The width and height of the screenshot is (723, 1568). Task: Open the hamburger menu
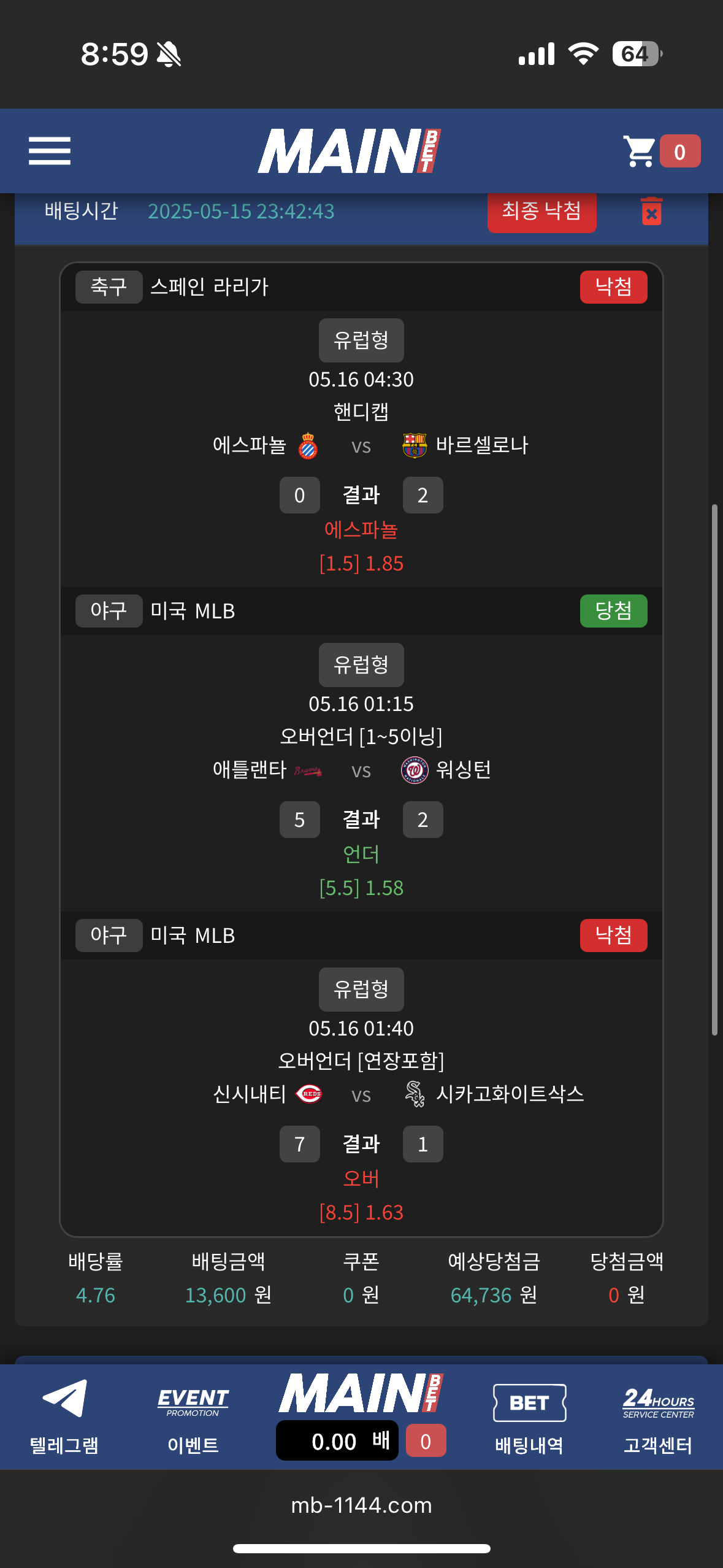pyautogui.click(x=50, y=151)
